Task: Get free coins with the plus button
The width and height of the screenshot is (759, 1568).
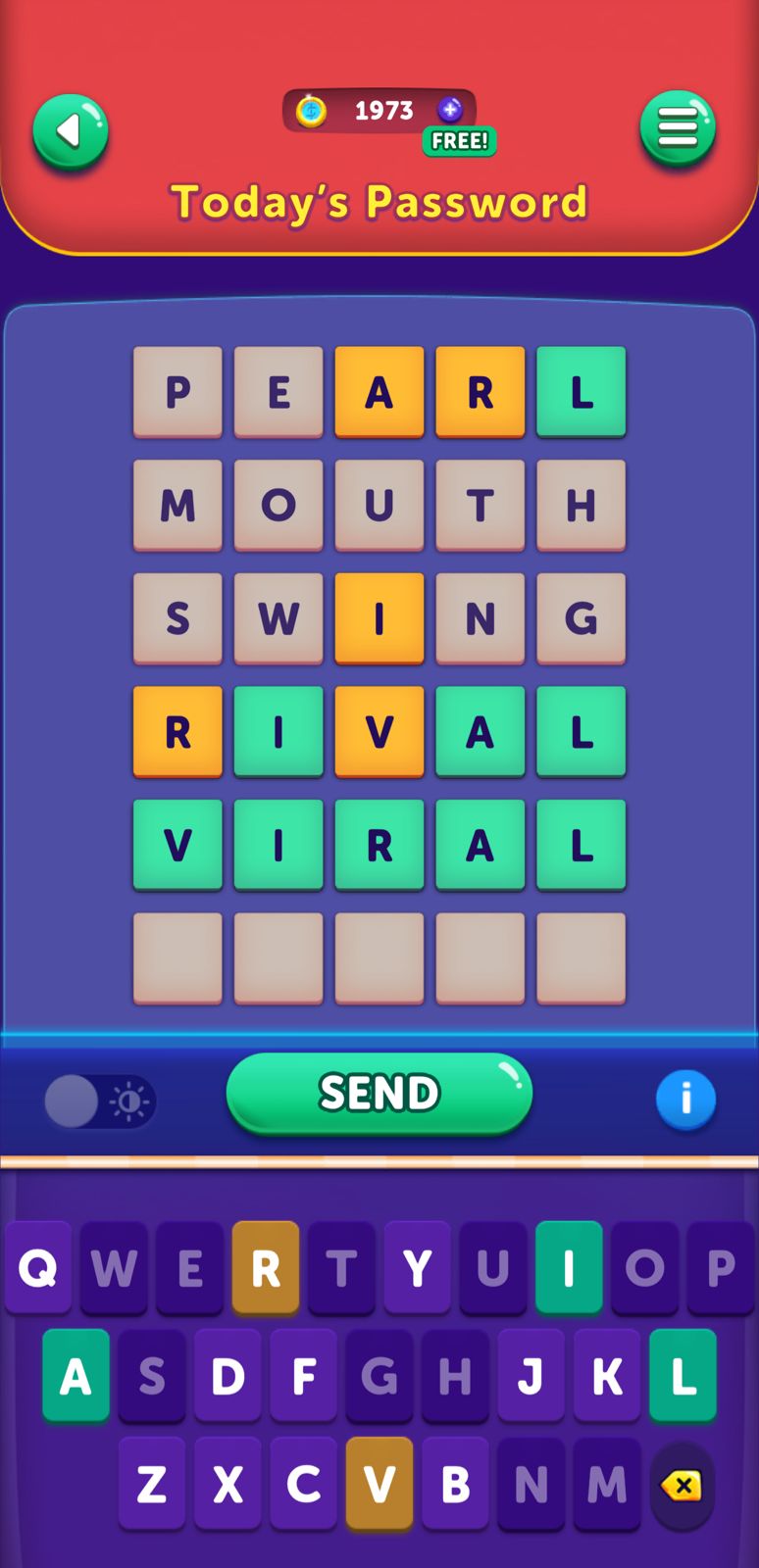Action: [450, 110]
